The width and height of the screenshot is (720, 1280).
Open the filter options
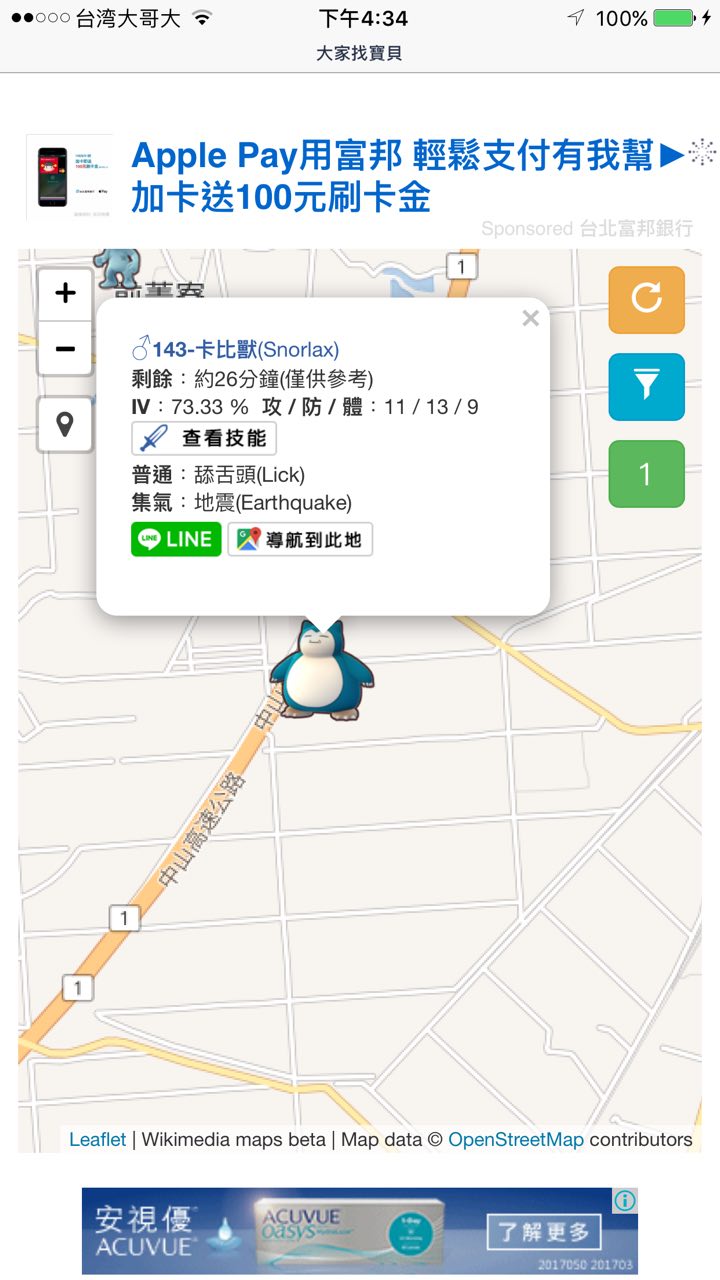tap(646, 386)
